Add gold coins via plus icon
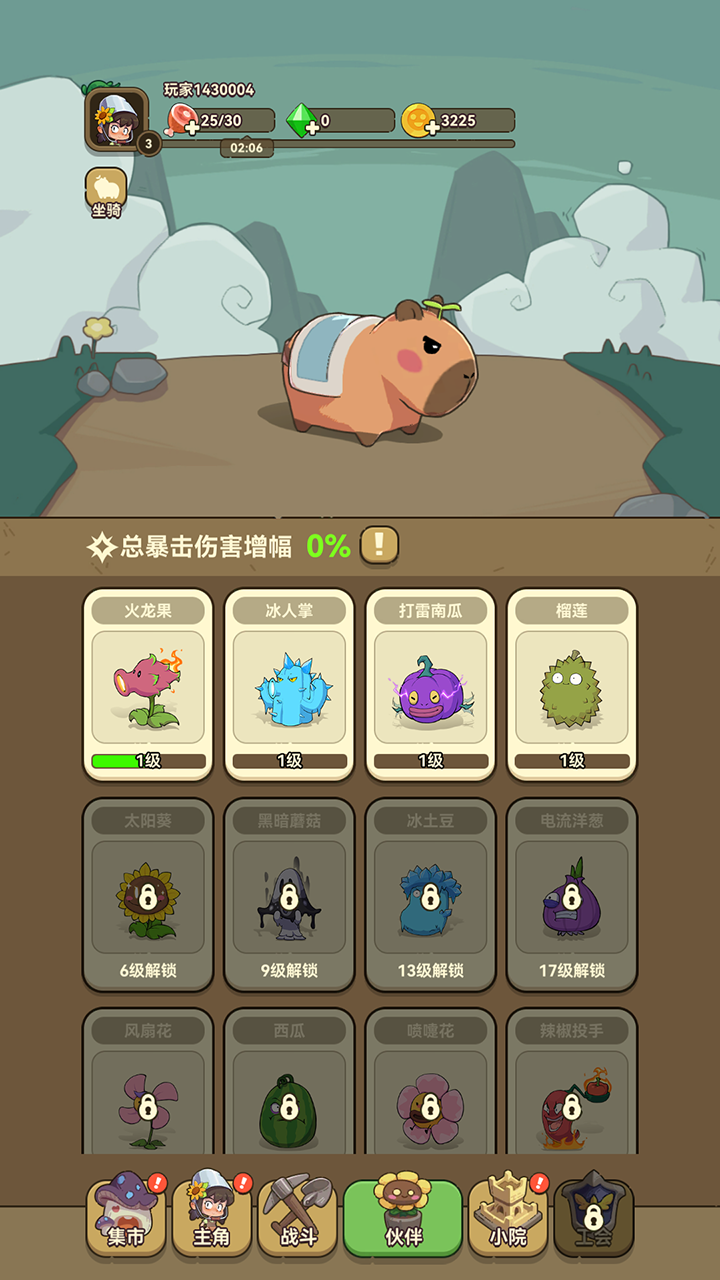 point(431,128)
